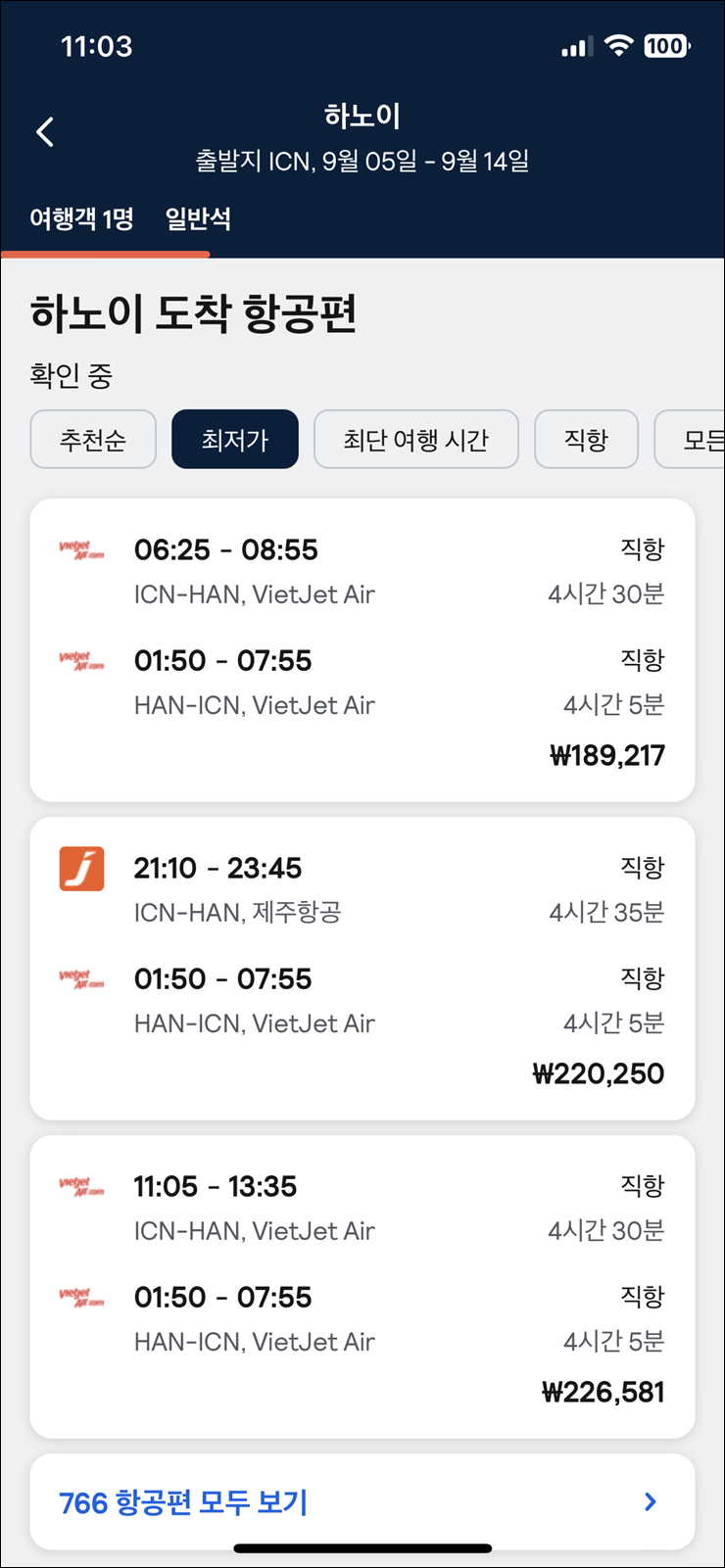Image resolution: width=725 pixels, height=1568 pixels.
Task: Sort by 최단 여행 시간
Action: click(x=415, y=440)
